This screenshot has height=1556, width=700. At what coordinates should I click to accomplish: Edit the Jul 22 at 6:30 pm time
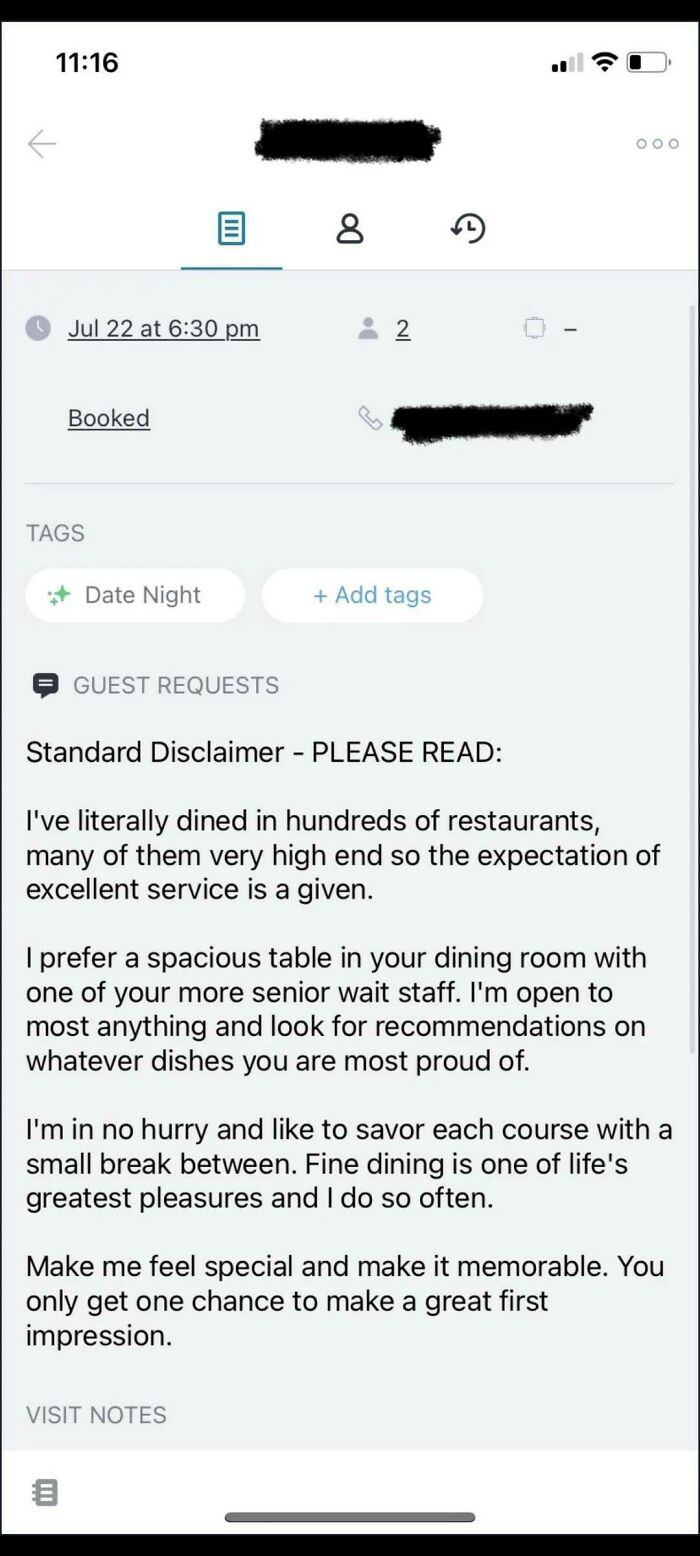point(163,328)
